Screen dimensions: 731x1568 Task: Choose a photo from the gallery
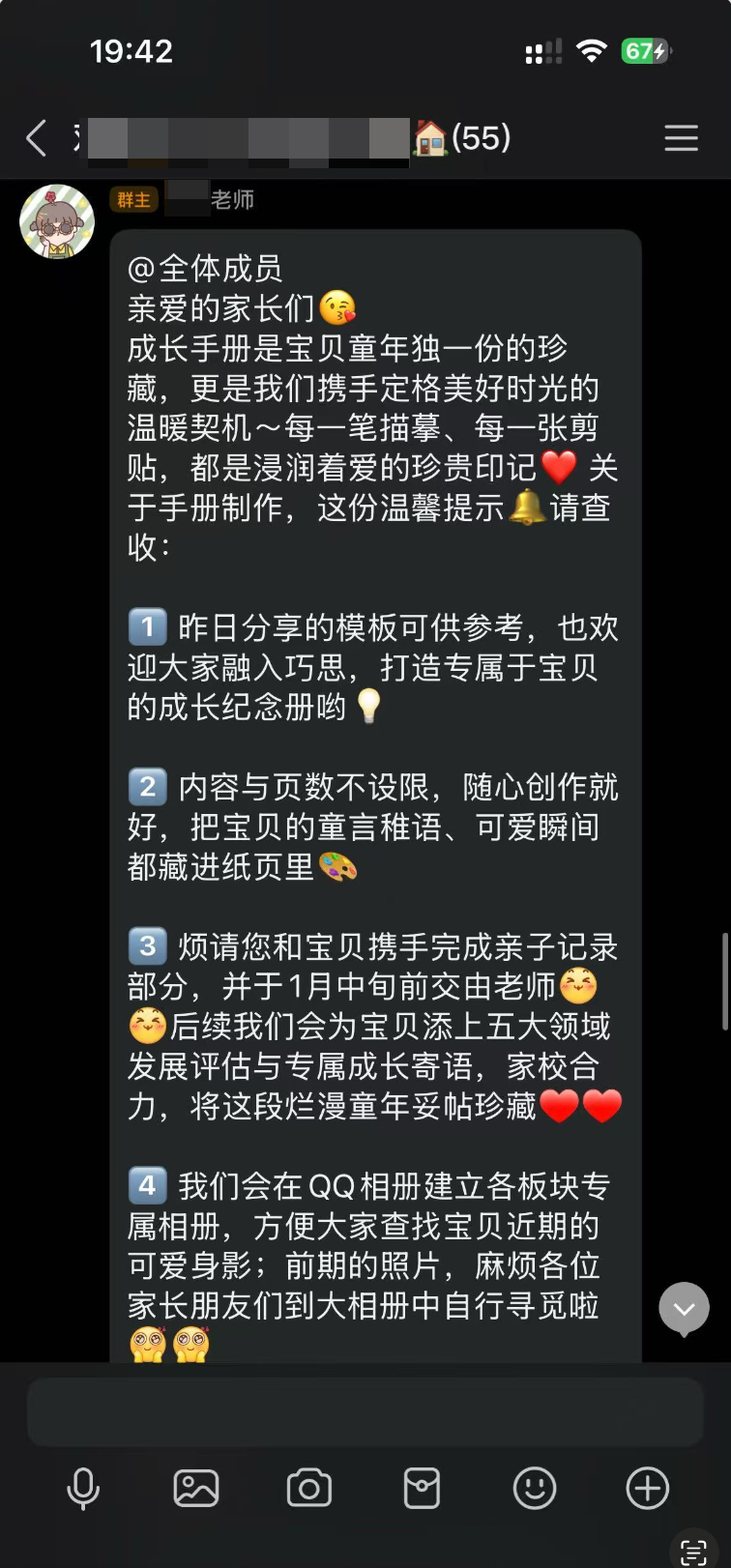pyautogui.click(x=196, y=1488)
